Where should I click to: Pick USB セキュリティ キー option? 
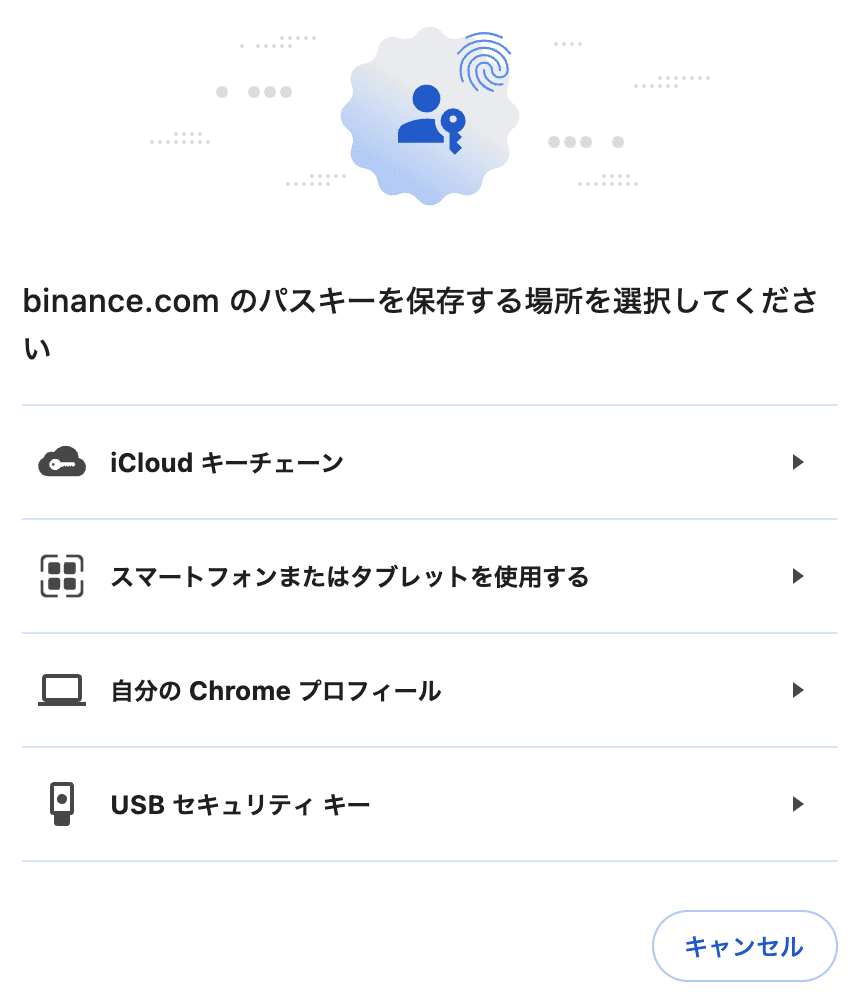pyautogui.click(x=428, y=804)
